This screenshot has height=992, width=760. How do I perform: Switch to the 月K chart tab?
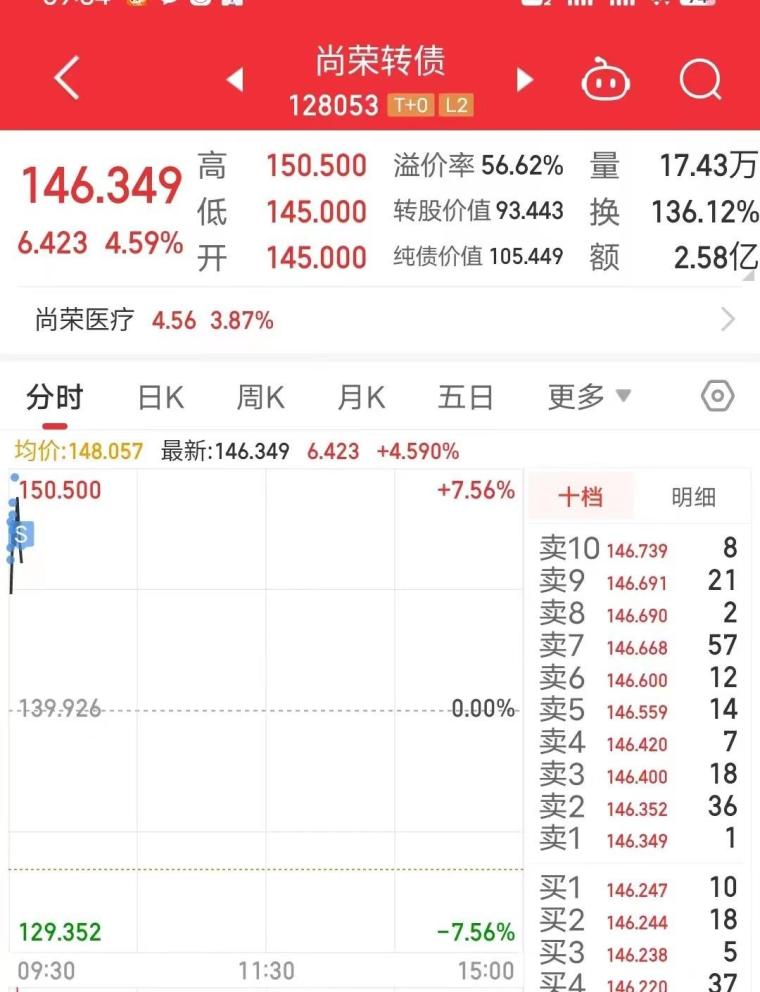coord(361,397)
